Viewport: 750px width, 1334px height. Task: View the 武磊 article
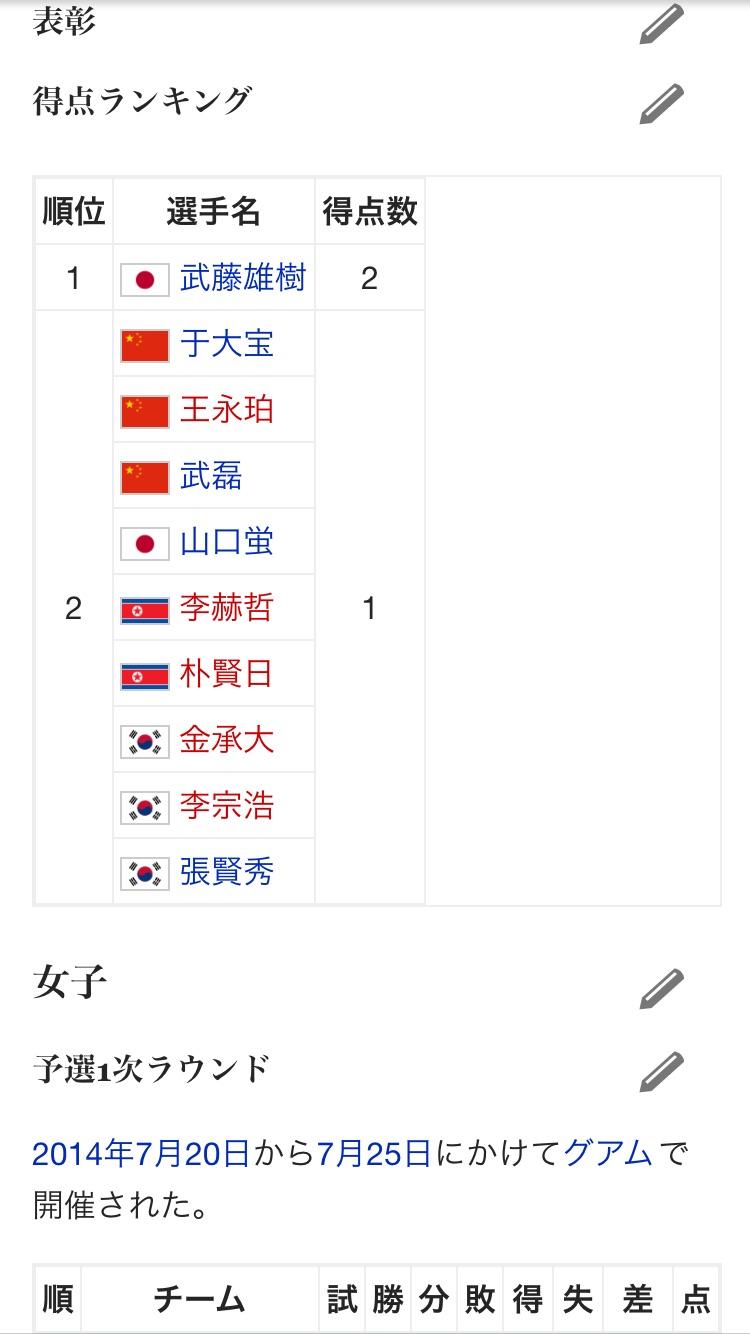(211, 476)
